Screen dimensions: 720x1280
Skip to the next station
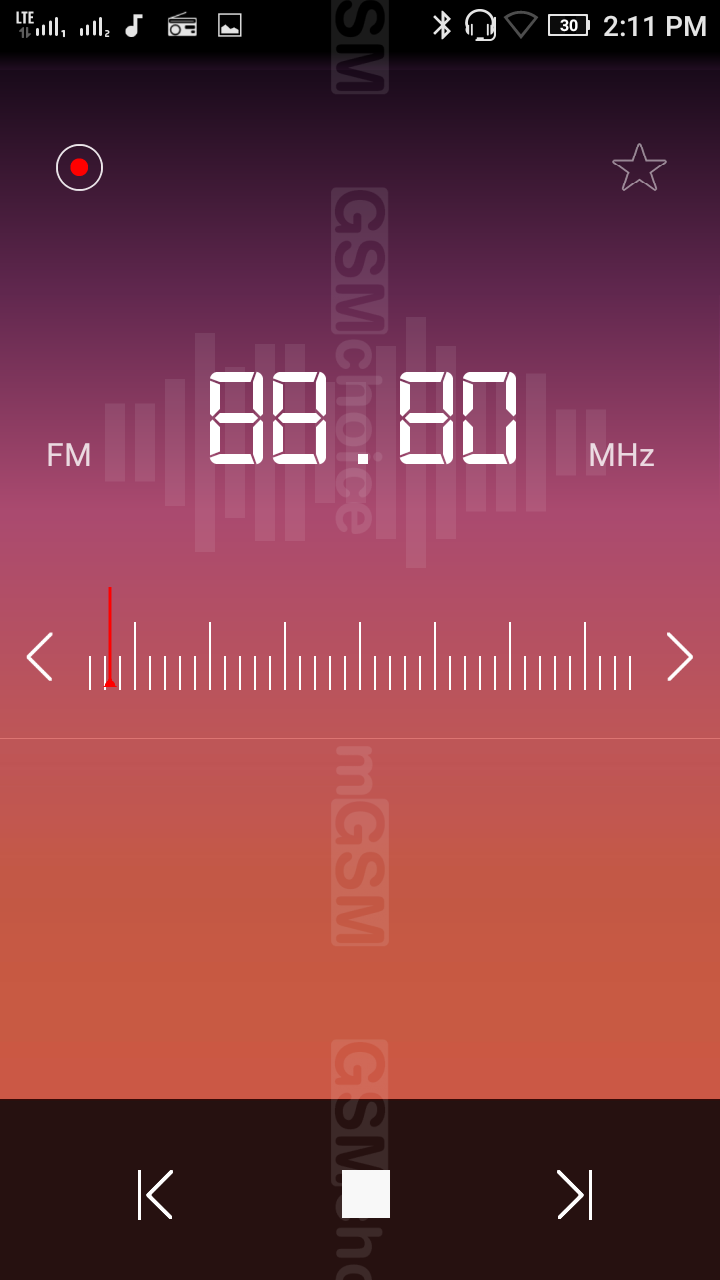[x=574, y=1194]
